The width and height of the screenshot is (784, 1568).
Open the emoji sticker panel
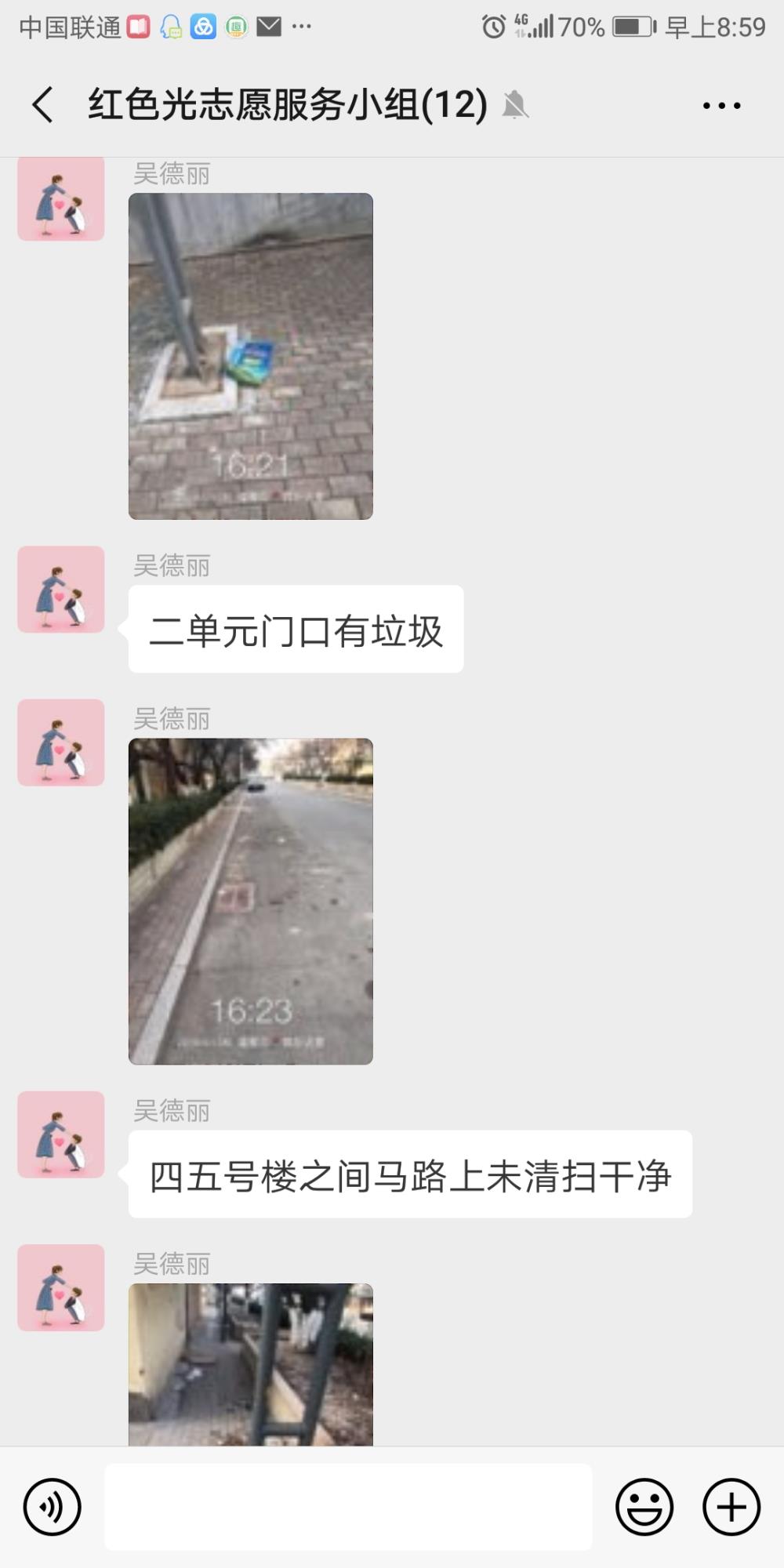pyautogui.click(x=644, y=1507)
